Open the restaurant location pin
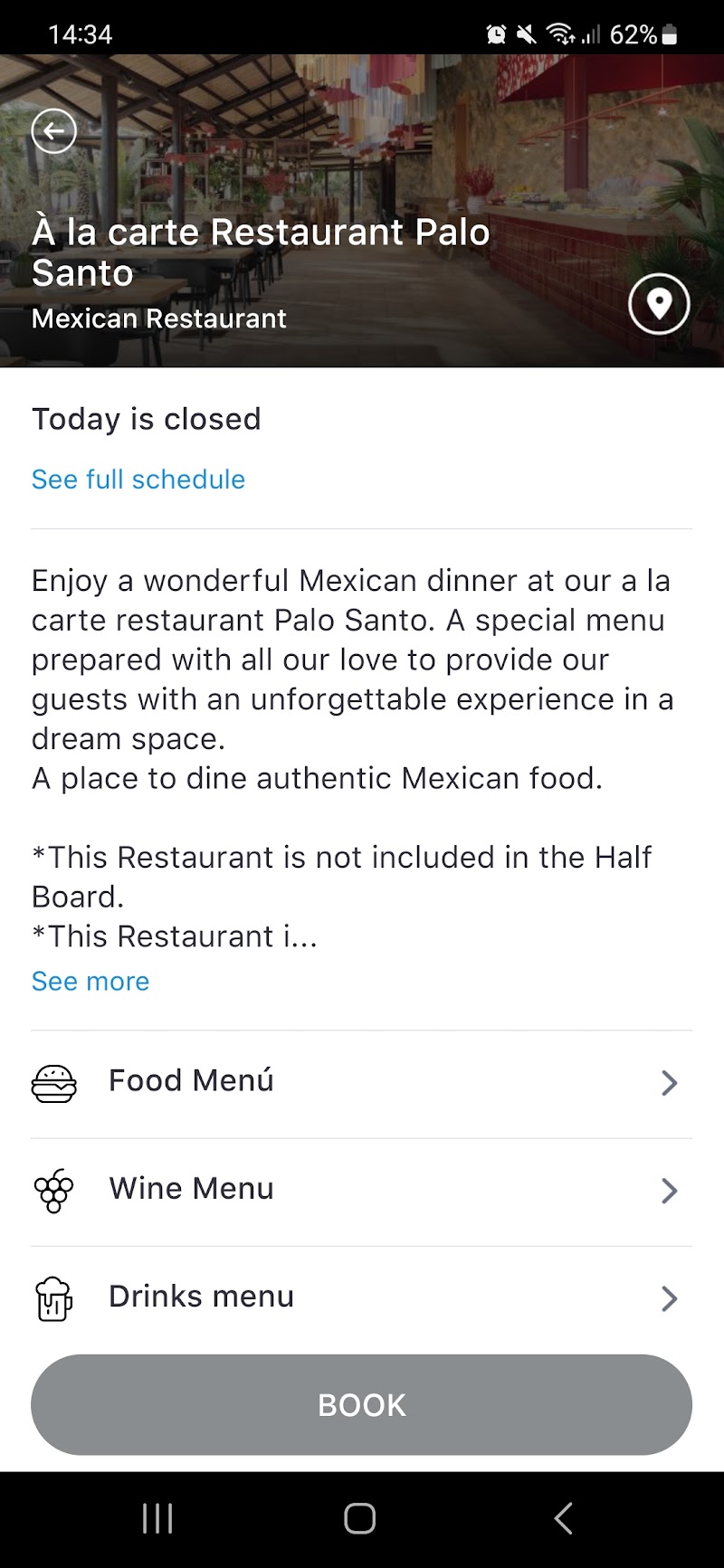Screen dimensions: 724x1568 pyautogui.click(x=659, y=304)
